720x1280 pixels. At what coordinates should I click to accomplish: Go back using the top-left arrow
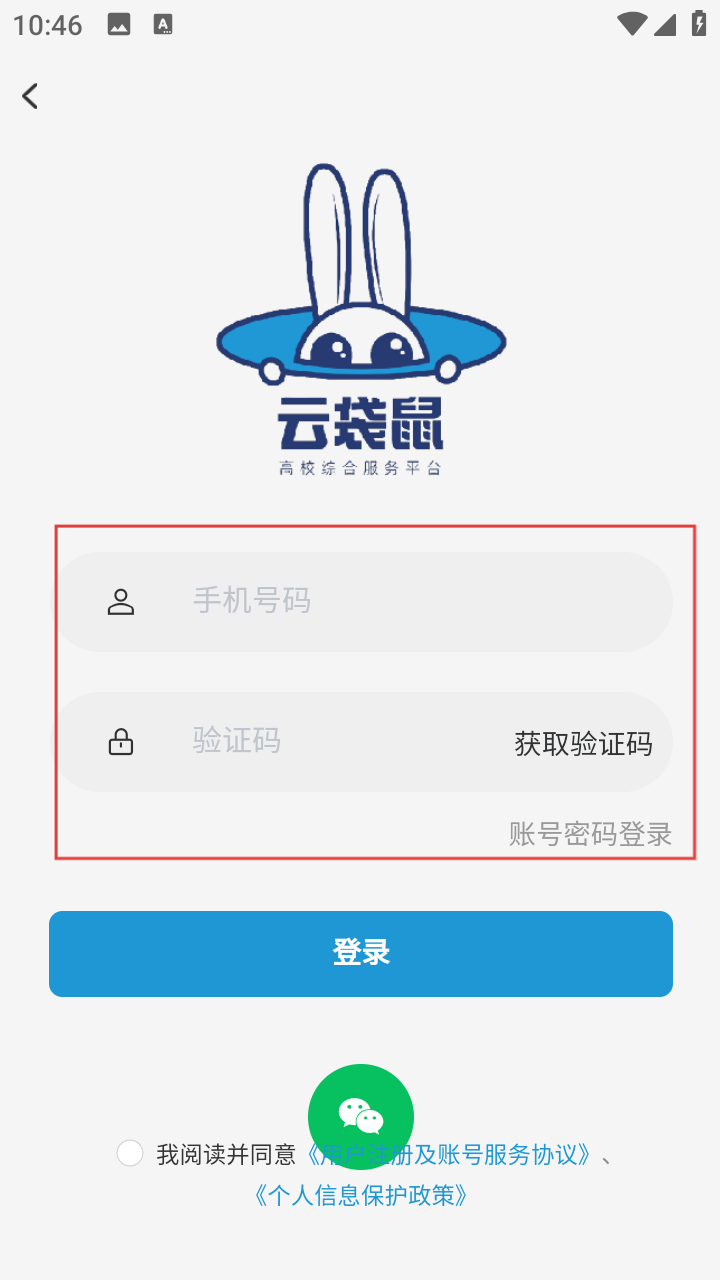coord(30,96)
